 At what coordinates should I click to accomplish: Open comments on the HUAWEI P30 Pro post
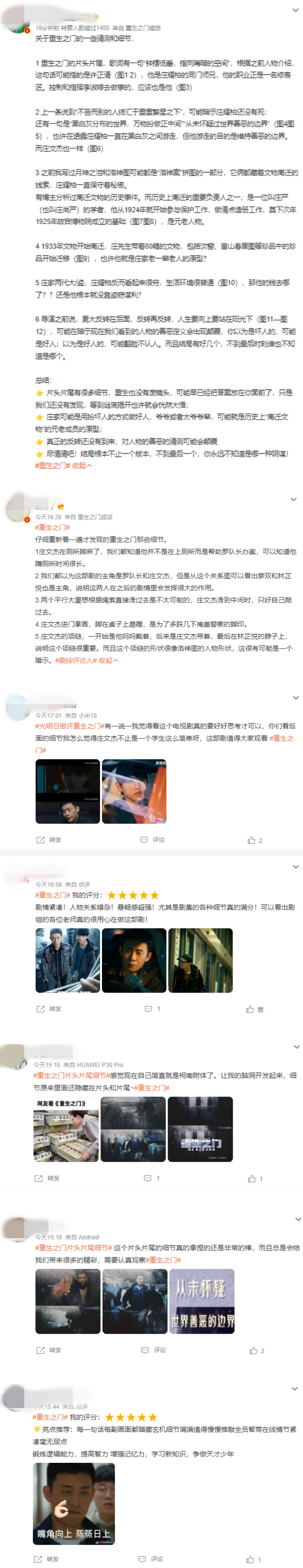(150, 1178)
